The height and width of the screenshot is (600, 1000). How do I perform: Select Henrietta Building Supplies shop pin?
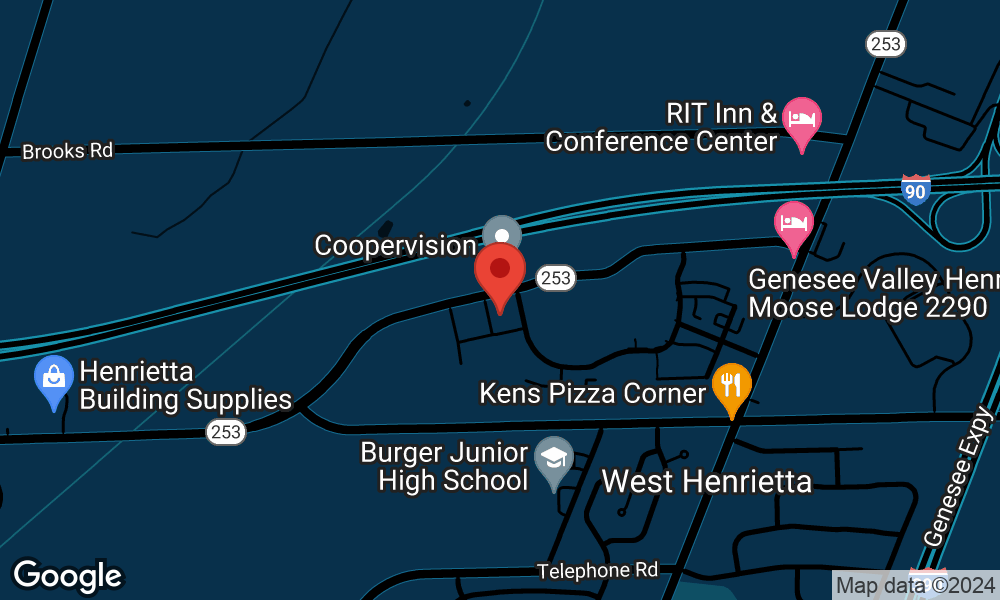click(53, 379)
